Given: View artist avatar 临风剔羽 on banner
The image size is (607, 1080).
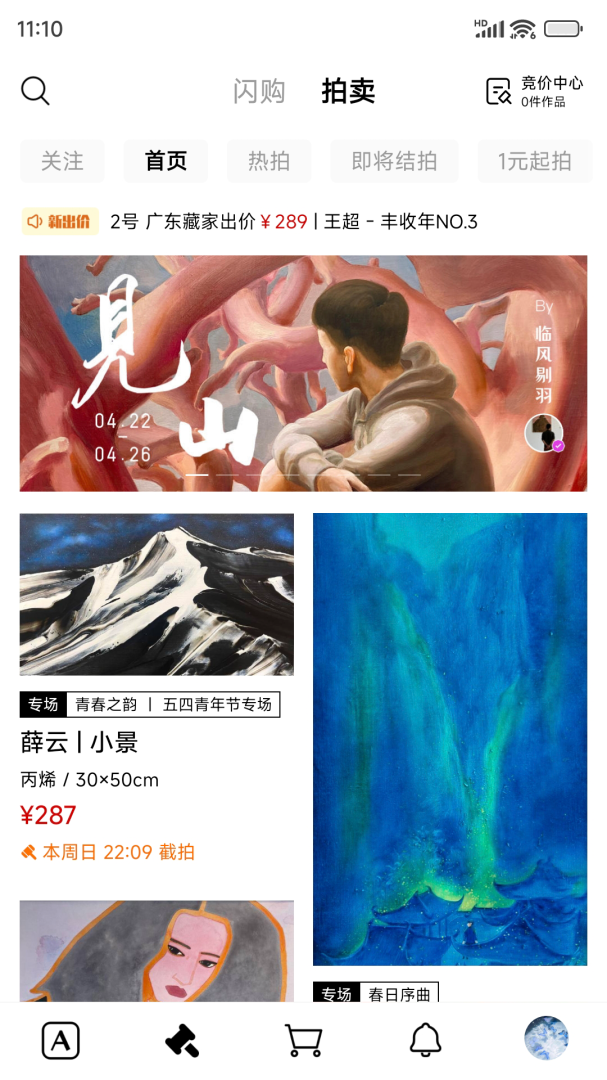Looking at the screenshot, I should 544,433.
